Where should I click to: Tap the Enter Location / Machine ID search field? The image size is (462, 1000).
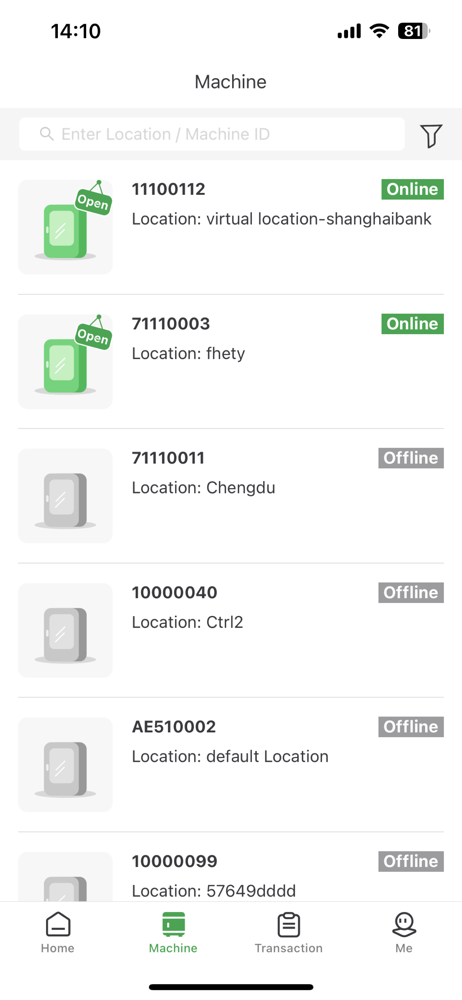click(212, 134)
